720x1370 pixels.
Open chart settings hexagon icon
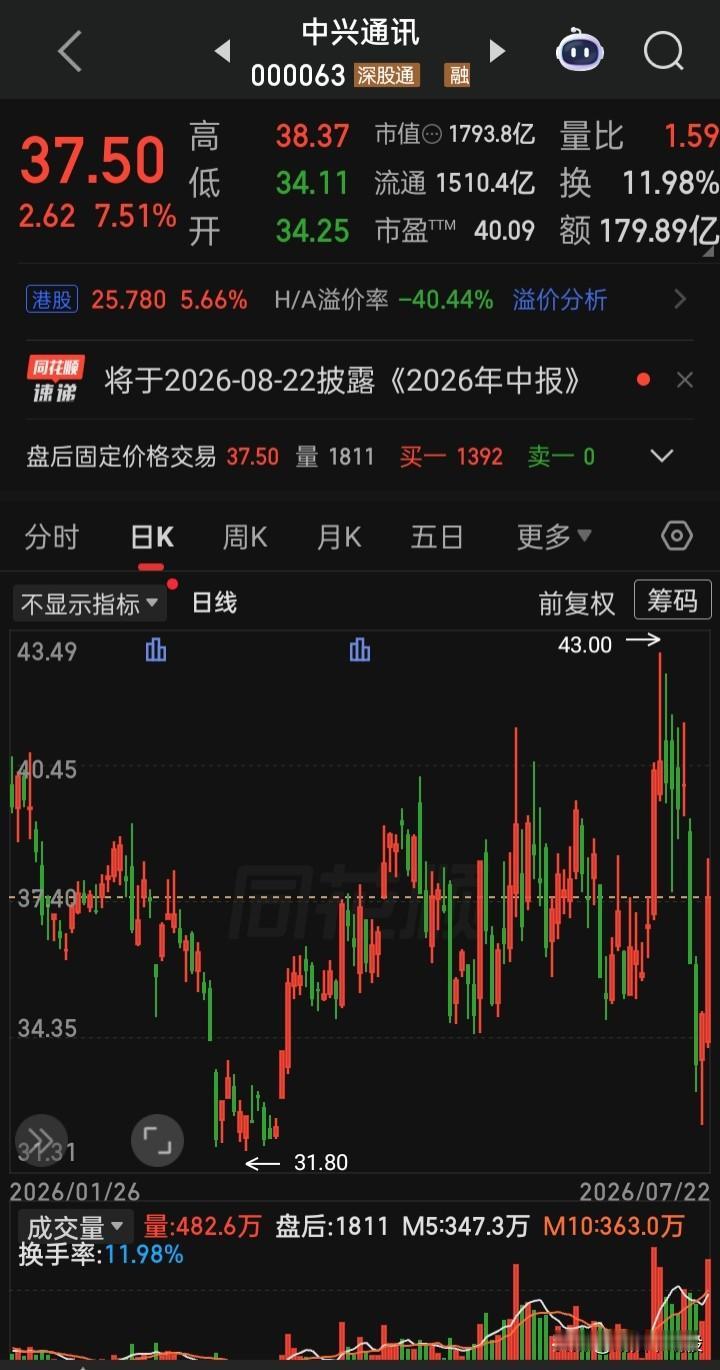click(677, 536)
